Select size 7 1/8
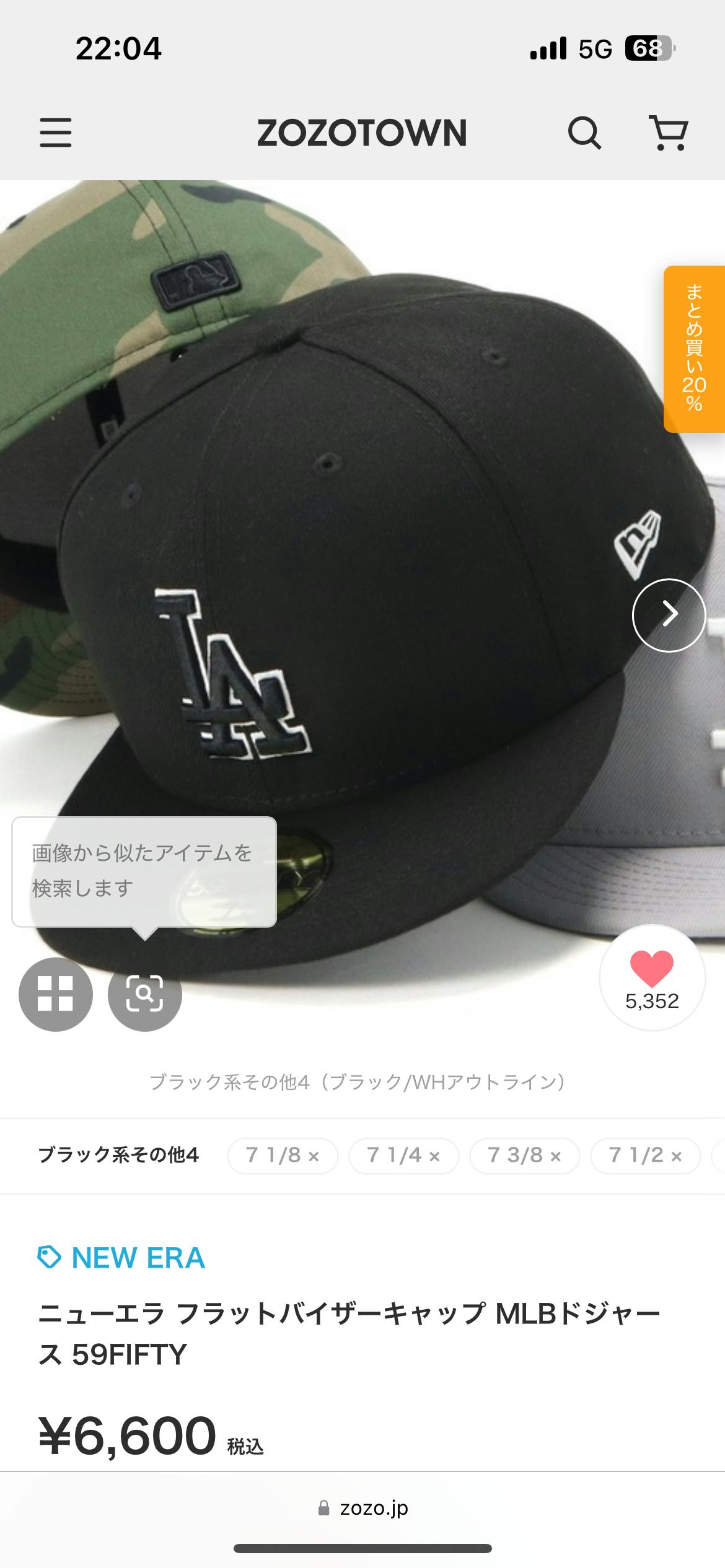The image size is (725, 1568). (x=283, y=1155)
